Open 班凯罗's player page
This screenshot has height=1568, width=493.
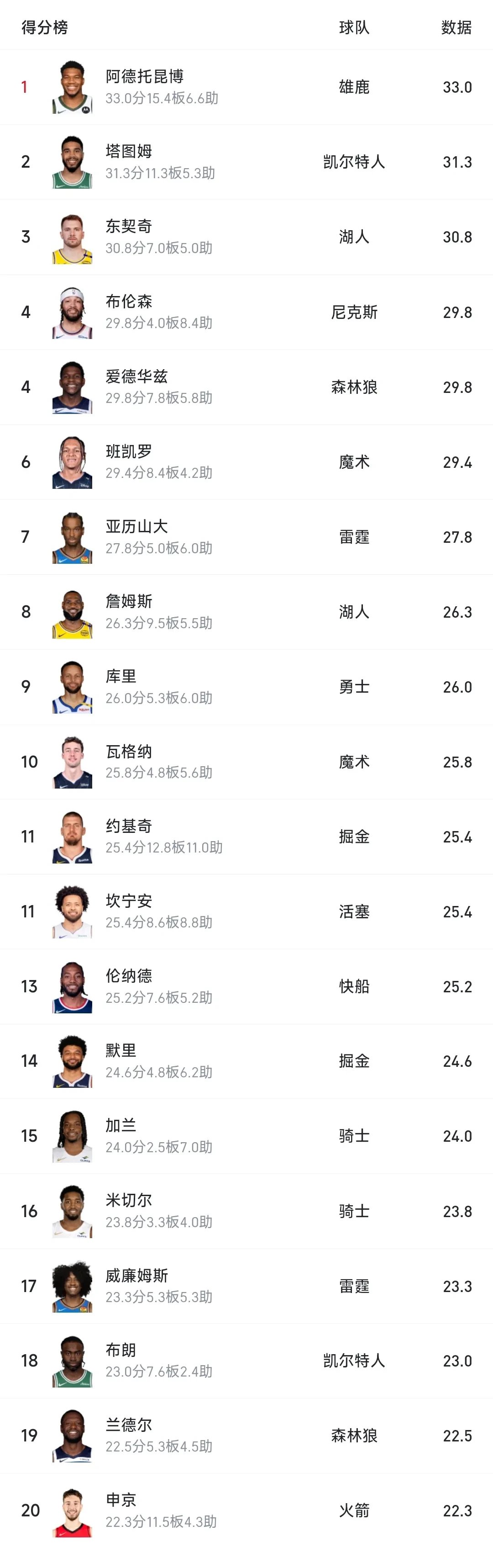tap(129, 452)
